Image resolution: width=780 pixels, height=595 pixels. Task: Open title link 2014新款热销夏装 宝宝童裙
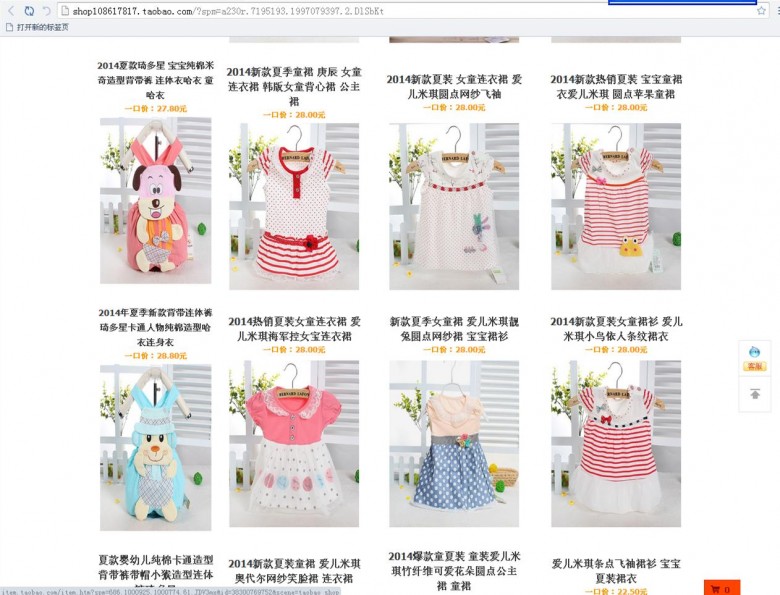(615, 86)
